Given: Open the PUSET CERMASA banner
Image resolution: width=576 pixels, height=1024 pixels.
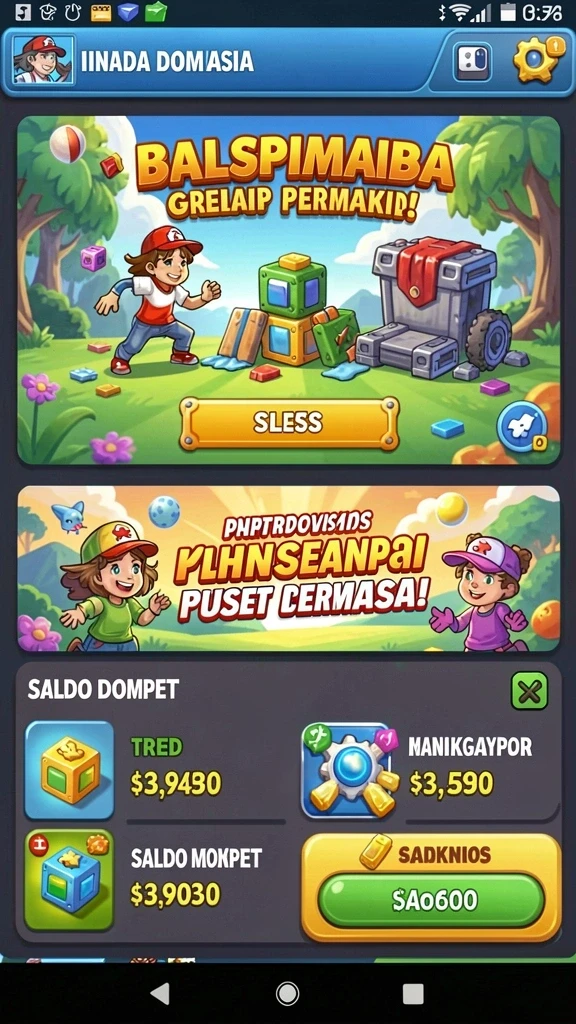Looking at the screenshot, I should (289, 569).
